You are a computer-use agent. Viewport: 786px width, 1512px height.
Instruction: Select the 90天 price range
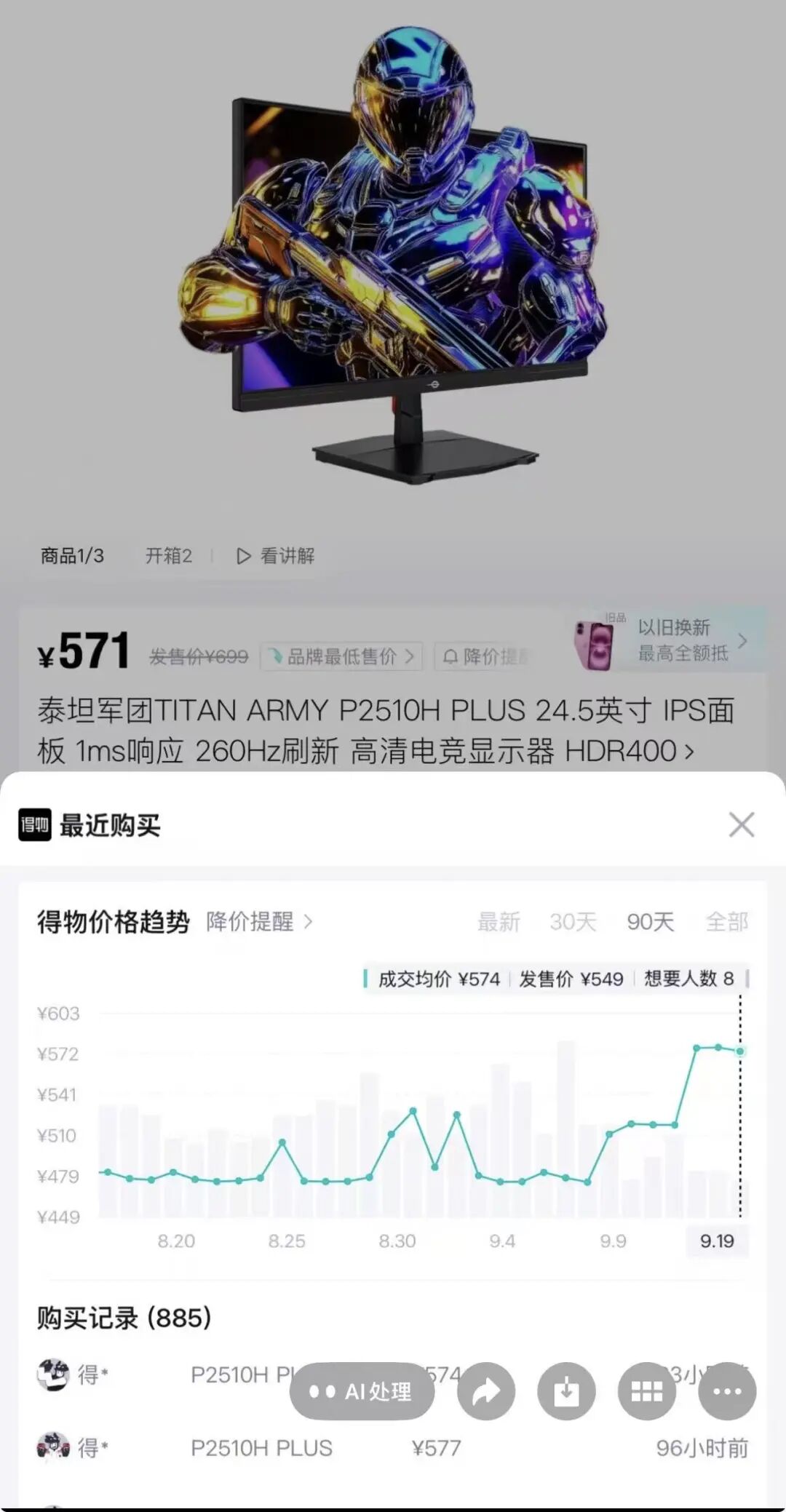coord(650,921)
